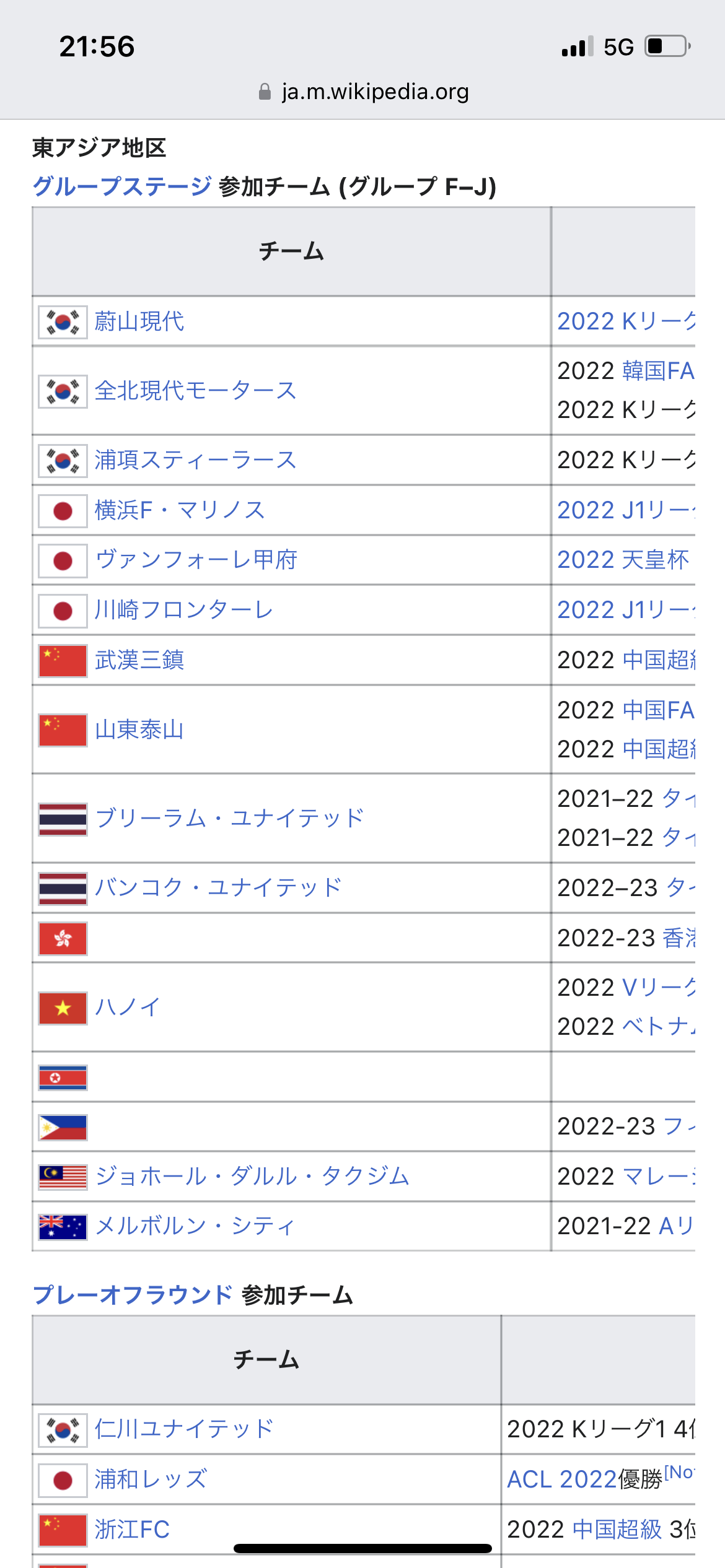Open the バンコク・ユナイテッド link
Viewport: 725px width, 1568px height.
point(218,887)
